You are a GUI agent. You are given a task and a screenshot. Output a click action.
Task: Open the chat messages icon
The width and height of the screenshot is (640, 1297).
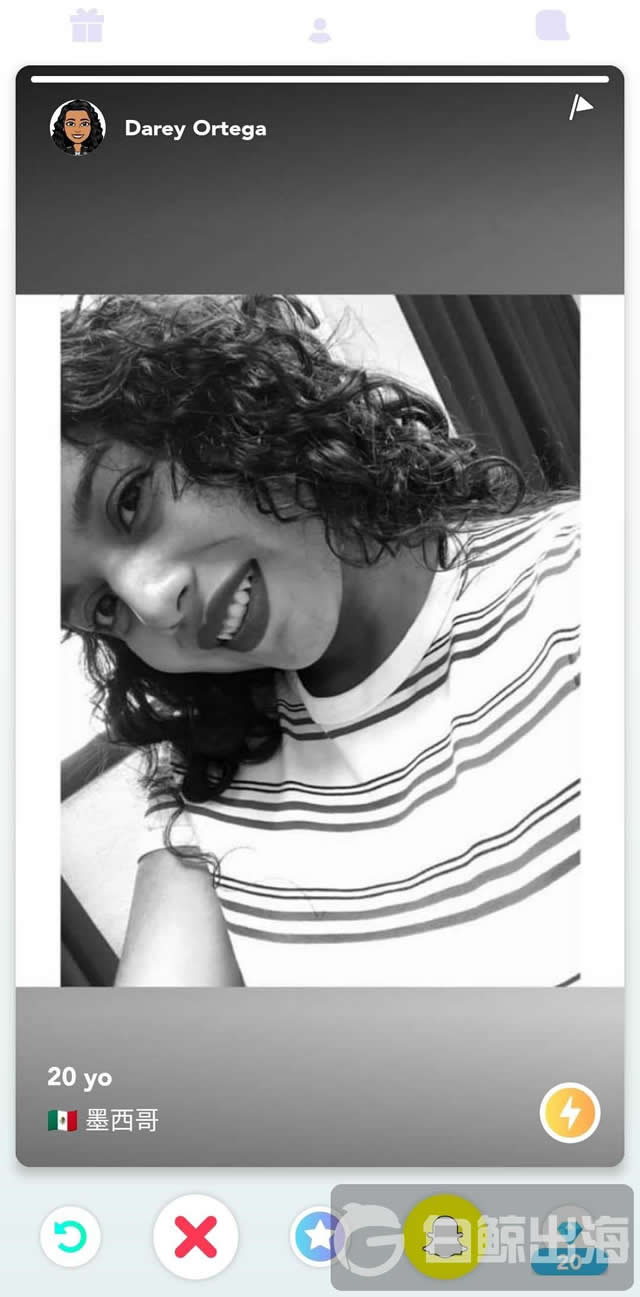pyautogui.click(x=552, y=25)
